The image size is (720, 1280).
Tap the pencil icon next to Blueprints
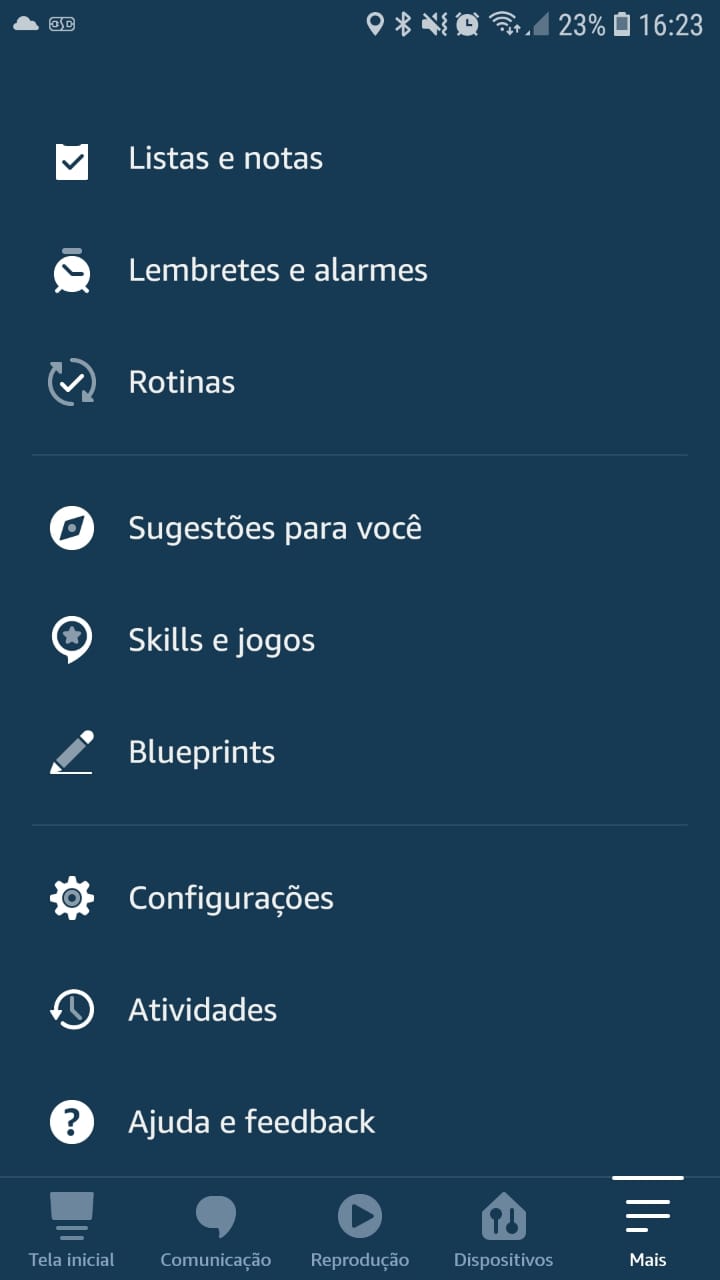[70, 751]
